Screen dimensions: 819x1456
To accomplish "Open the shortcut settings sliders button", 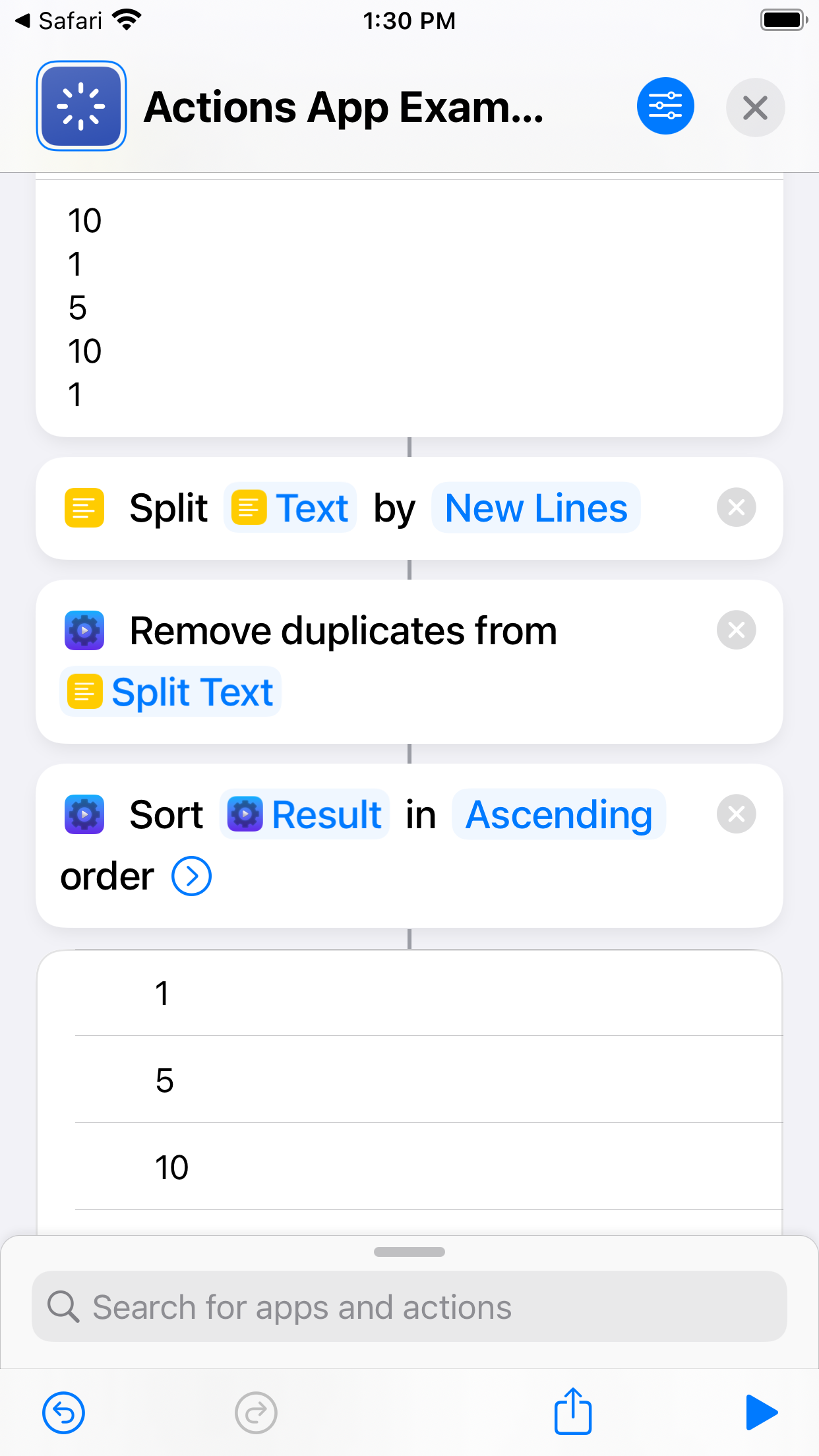I will 665,106.
